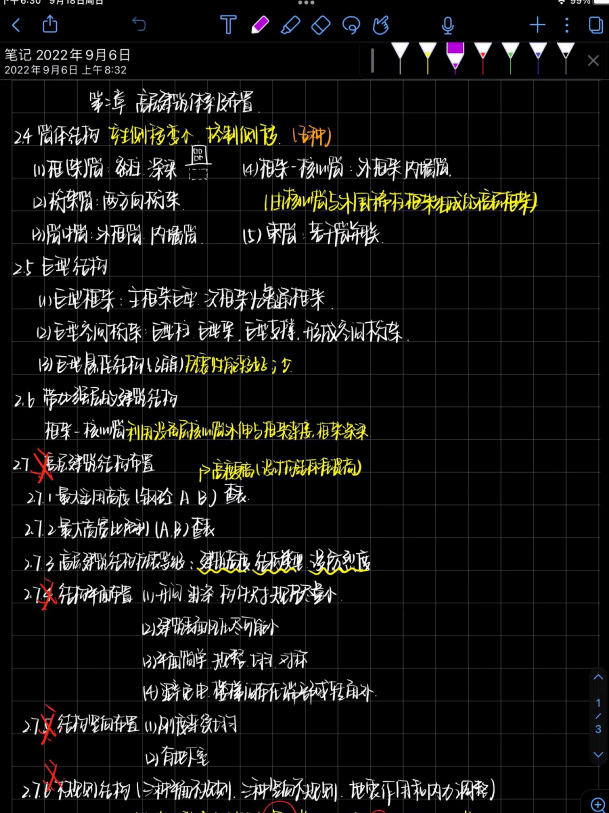Select the highlighter tool
609x813 pixels.
(259, 25)
